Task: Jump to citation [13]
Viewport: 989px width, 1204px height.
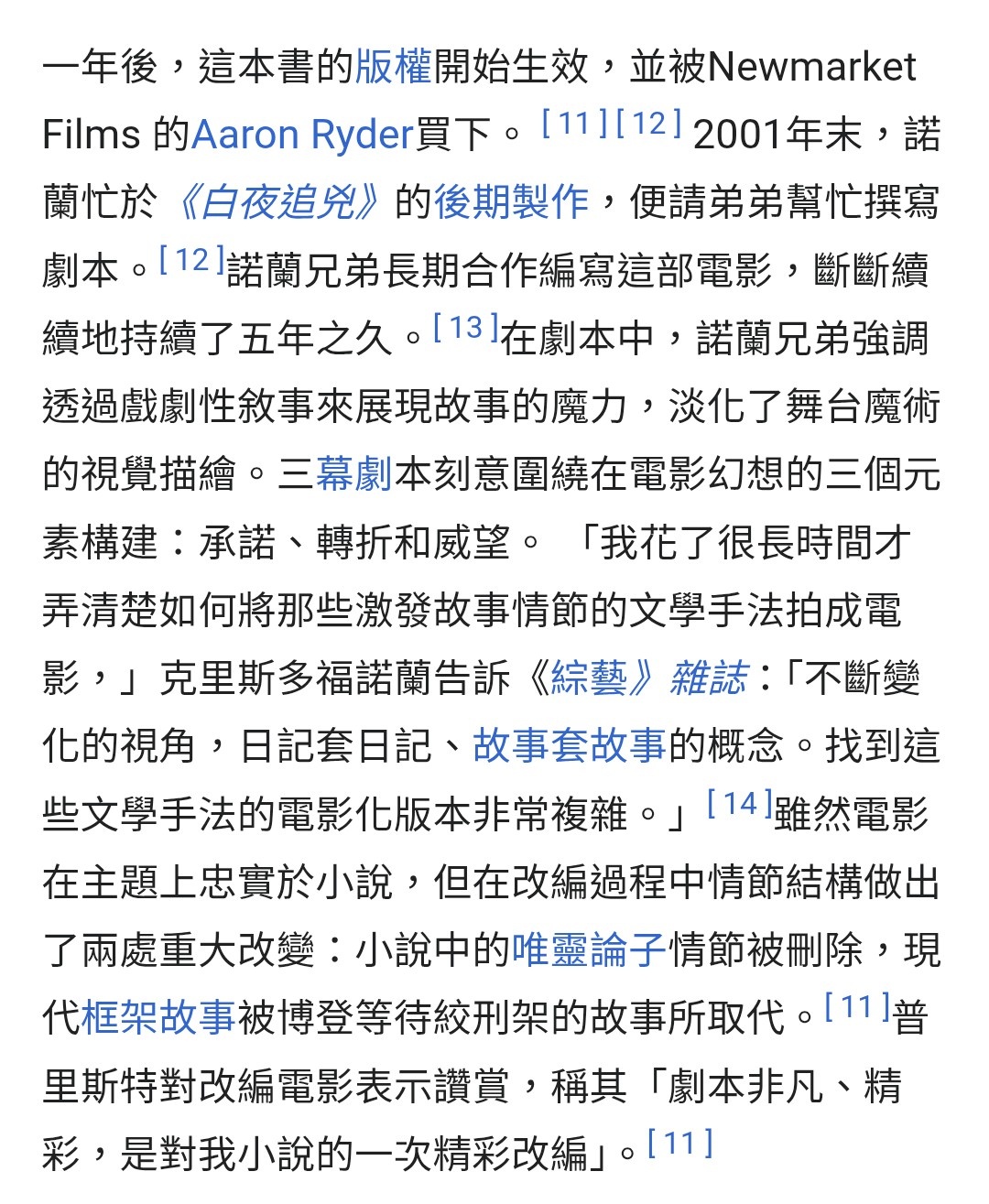Action: tap(466, 327)
